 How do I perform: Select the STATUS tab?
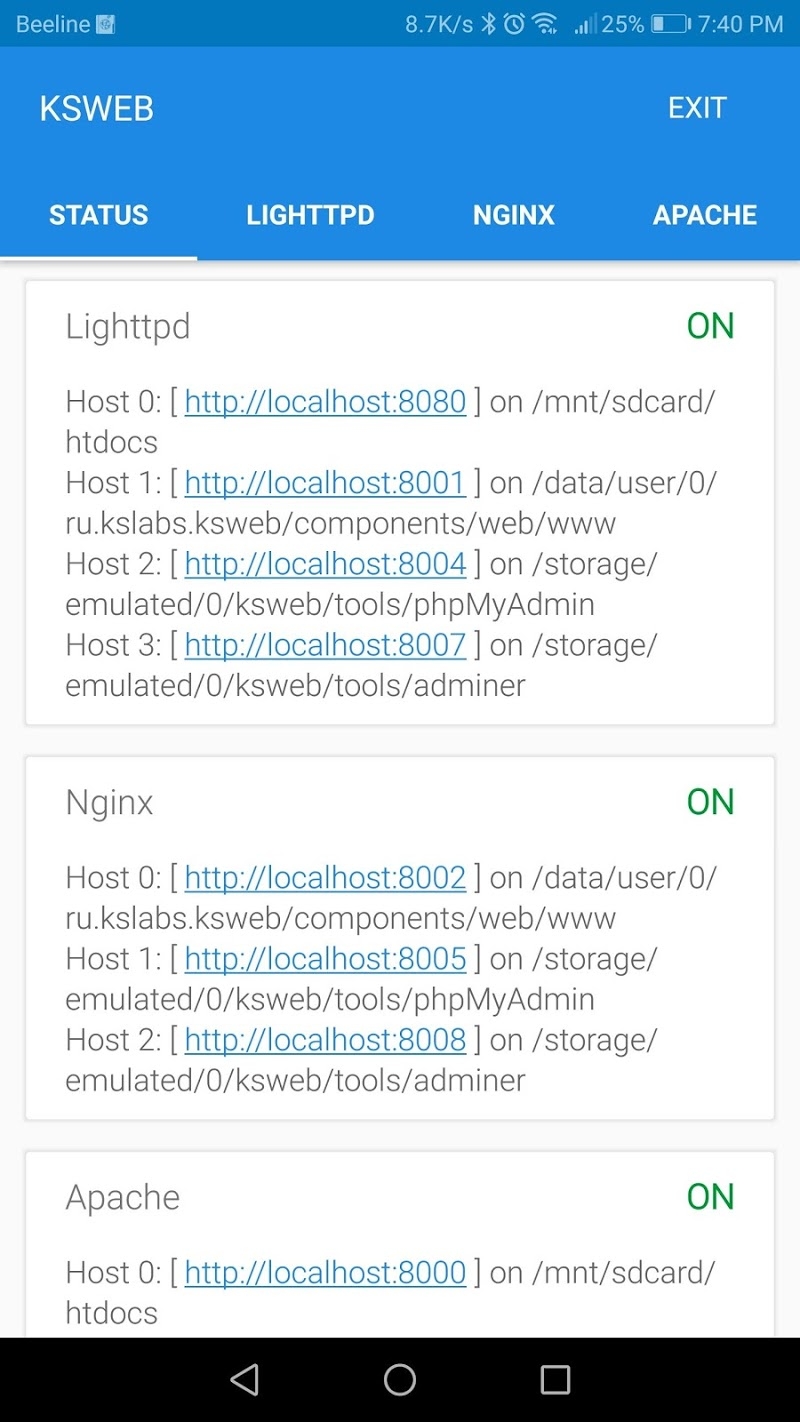click(98, 214)
